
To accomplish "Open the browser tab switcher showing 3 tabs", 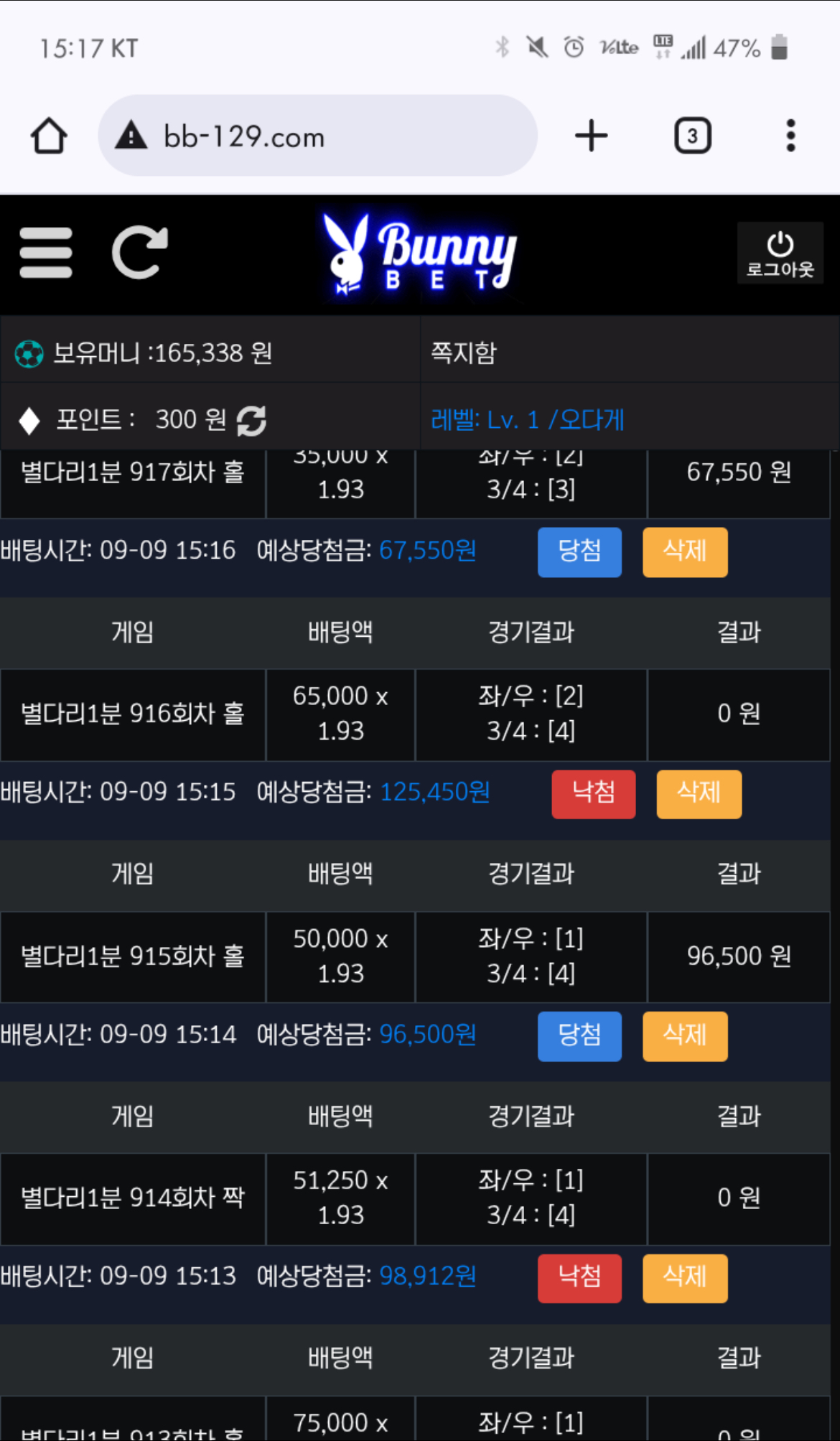I will pyautogui.click(x=691, y=135).
